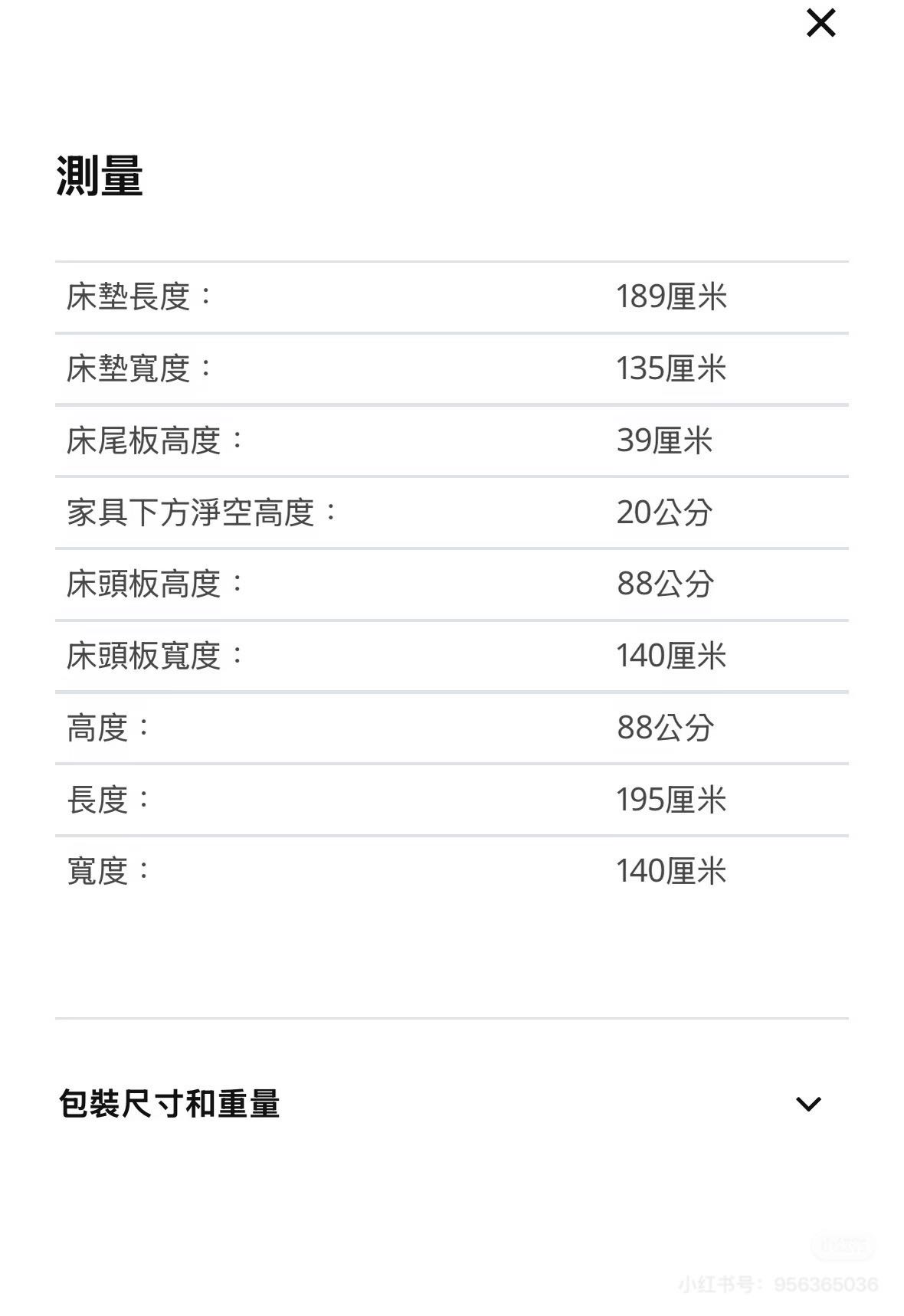Select the 39厘米 footboard height value
This screenshot has width=904, height=1316.
[663, 441]
